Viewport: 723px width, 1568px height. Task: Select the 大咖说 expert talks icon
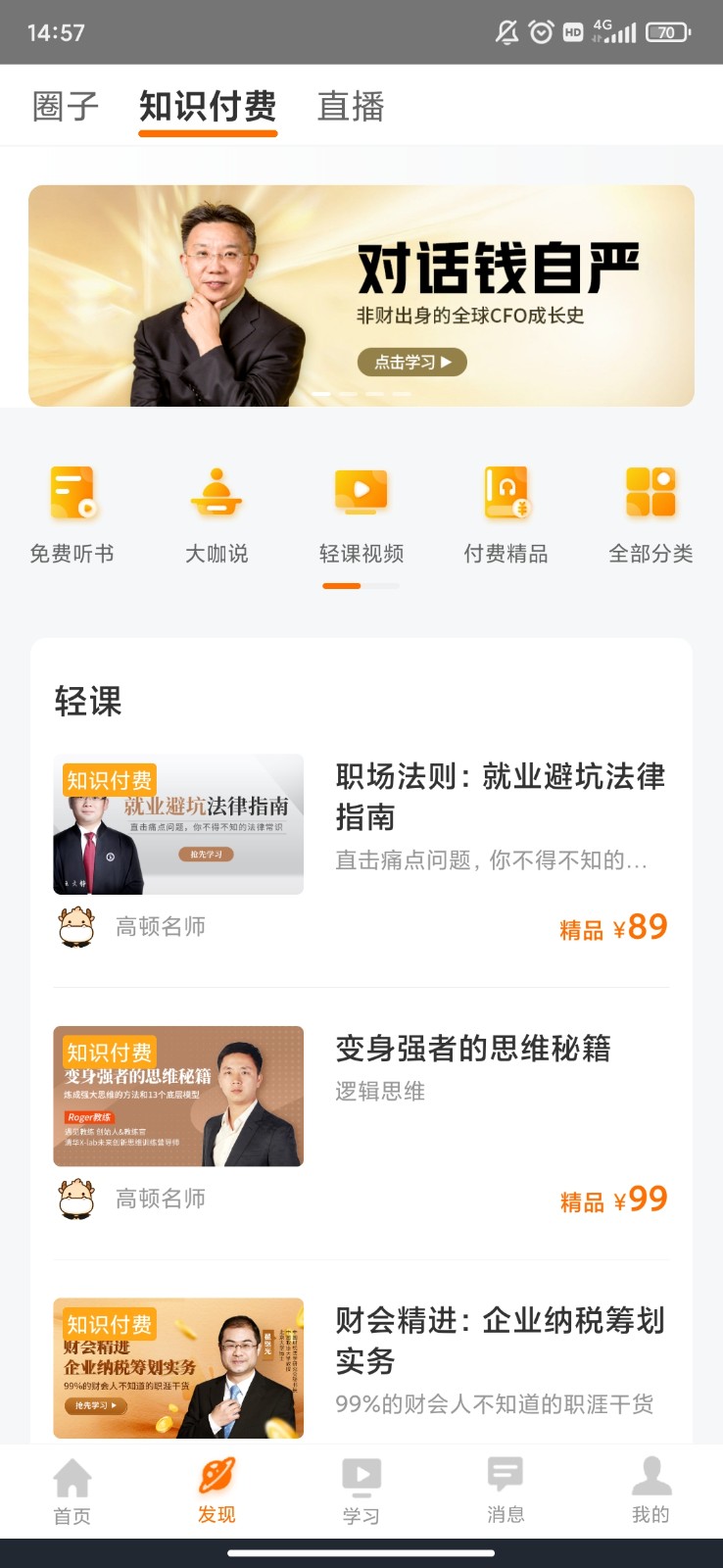[x=217, y=510]
